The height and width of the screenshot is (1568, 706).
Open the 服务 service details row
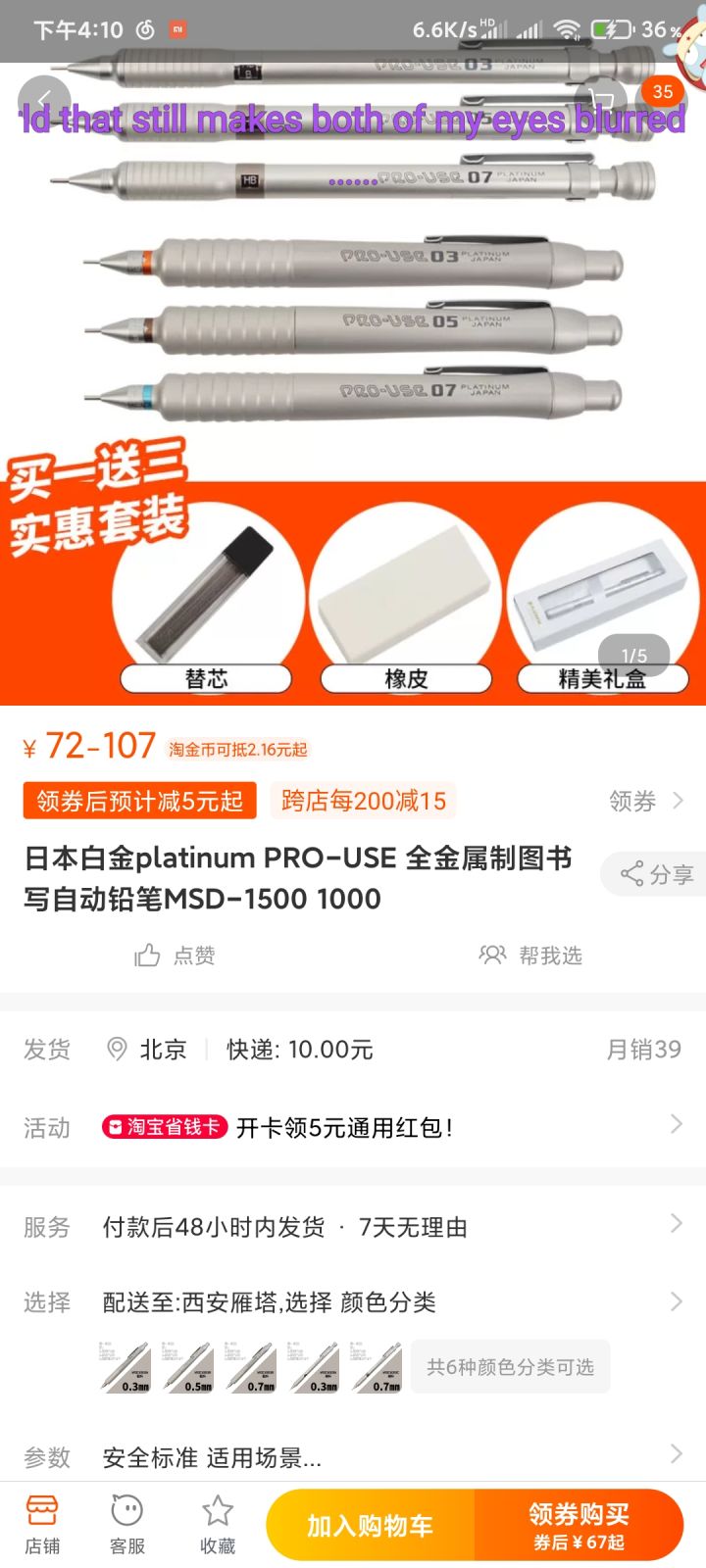[x=353, y=1226]
